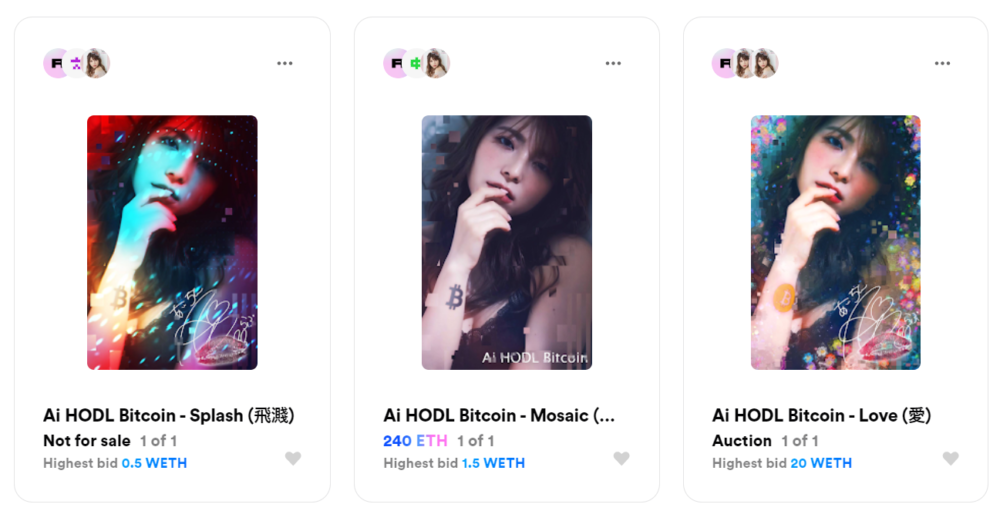This screenshot has height=510, width=1000.
Task: Open the title Ai HODL Bitcoin - Love
Action: [821, 415]
